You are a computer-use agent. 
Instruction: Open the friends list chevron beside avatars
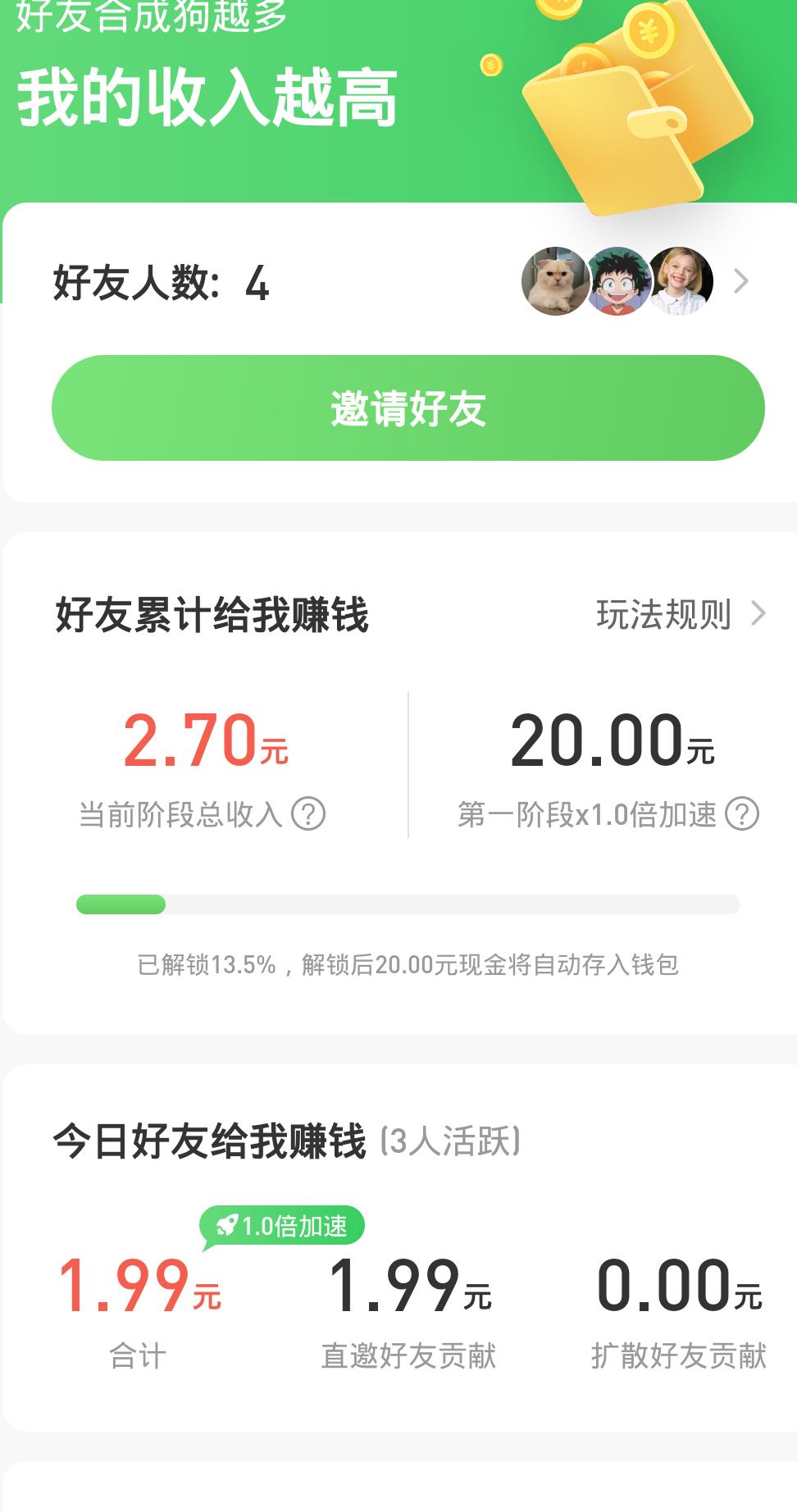[740, 281]
